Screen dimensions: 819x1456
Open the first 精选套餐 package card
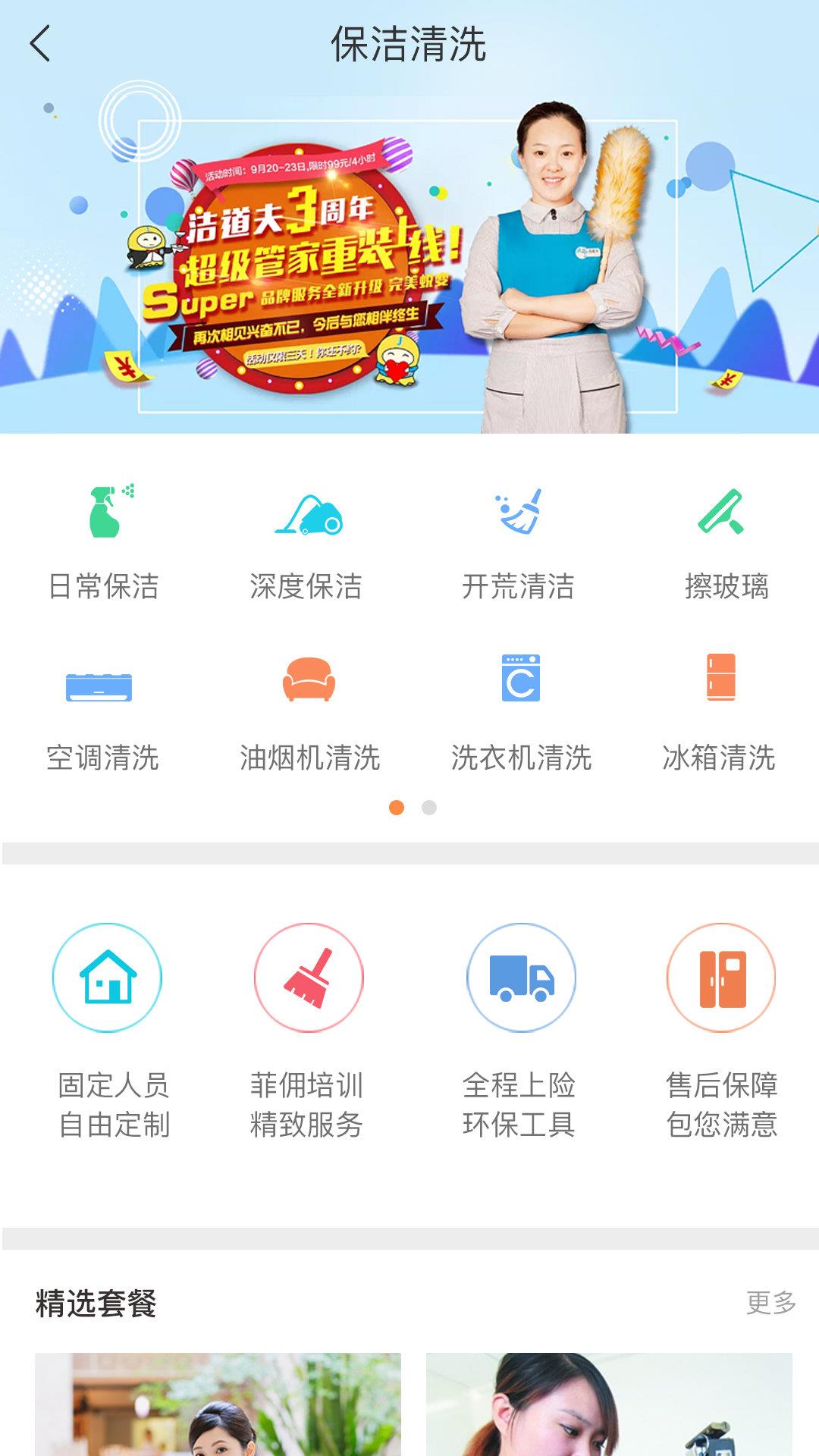click(218, 1404)
